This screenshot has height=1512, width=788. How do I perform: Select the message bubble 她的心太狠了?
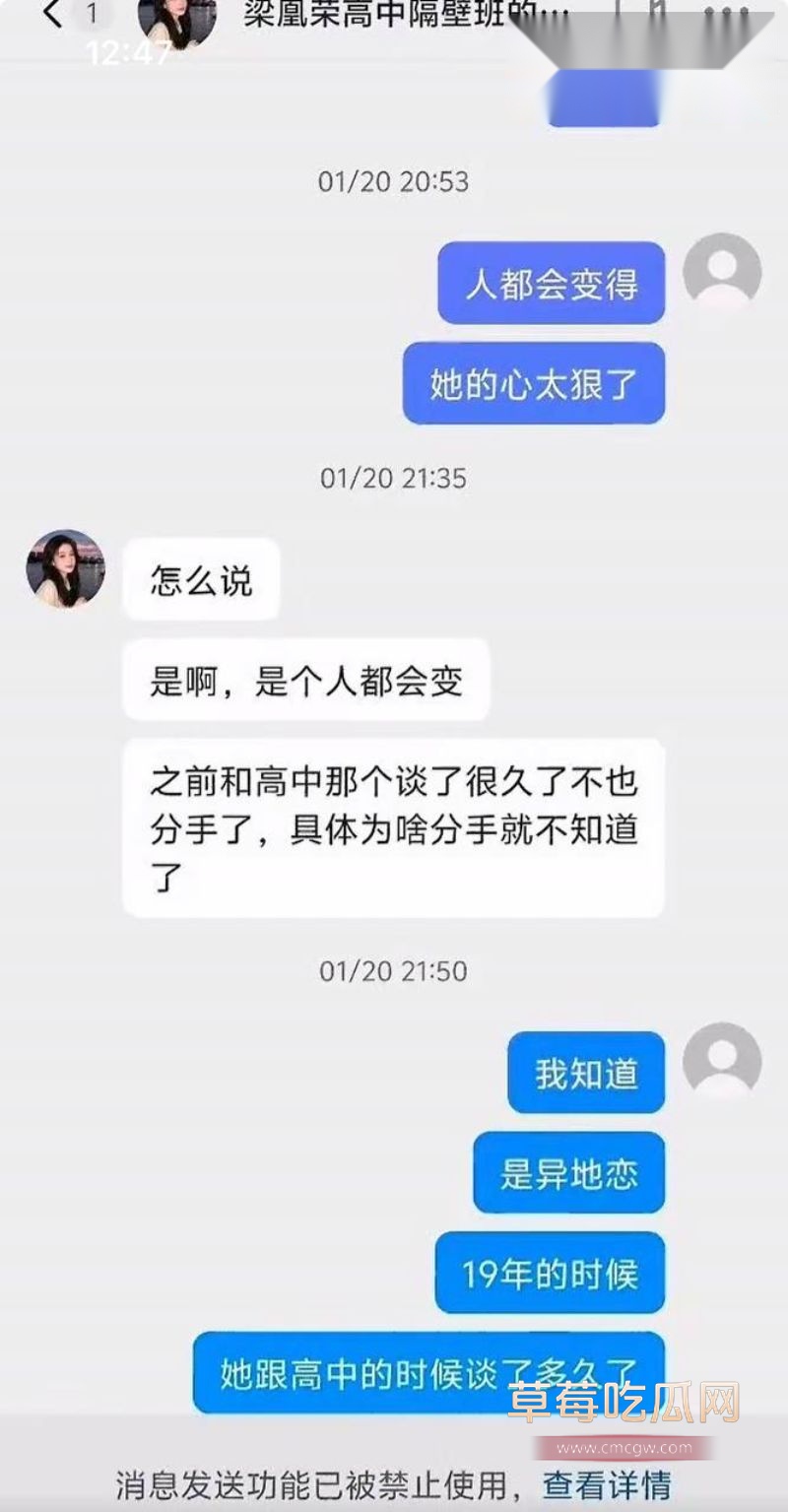(532, 384)
